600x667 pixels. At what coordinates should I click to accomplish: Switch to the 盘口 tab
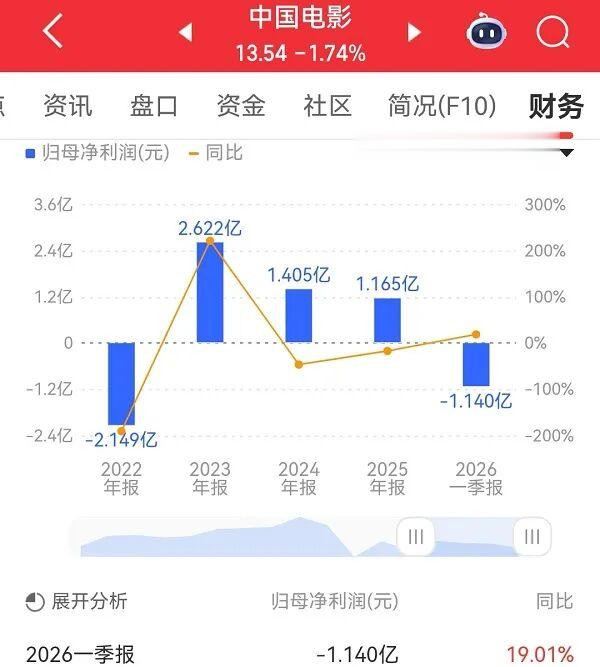[154, 105]
